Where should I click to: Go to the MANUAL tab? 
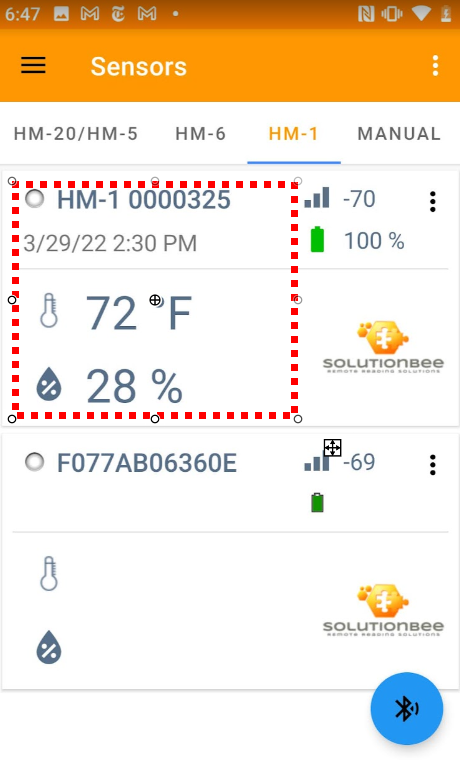click(x=399, y=134)
